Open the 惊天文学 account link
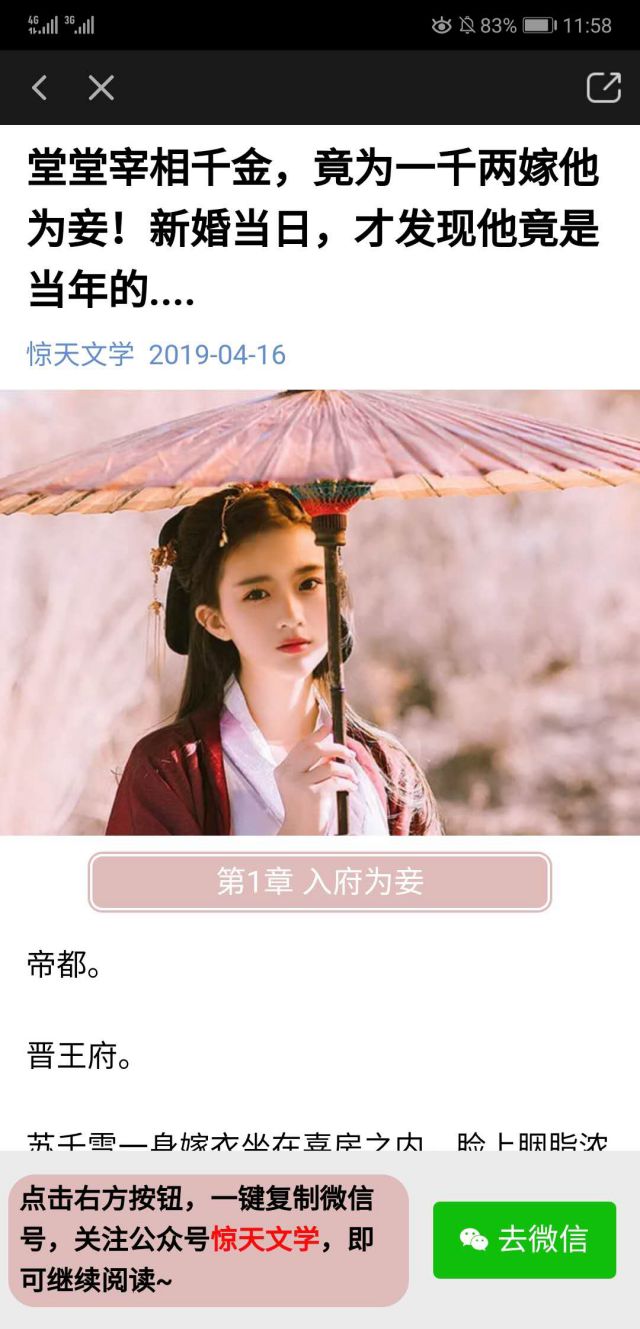The height and width of the screenshot is (1329, 640). (x=80, y=354)
